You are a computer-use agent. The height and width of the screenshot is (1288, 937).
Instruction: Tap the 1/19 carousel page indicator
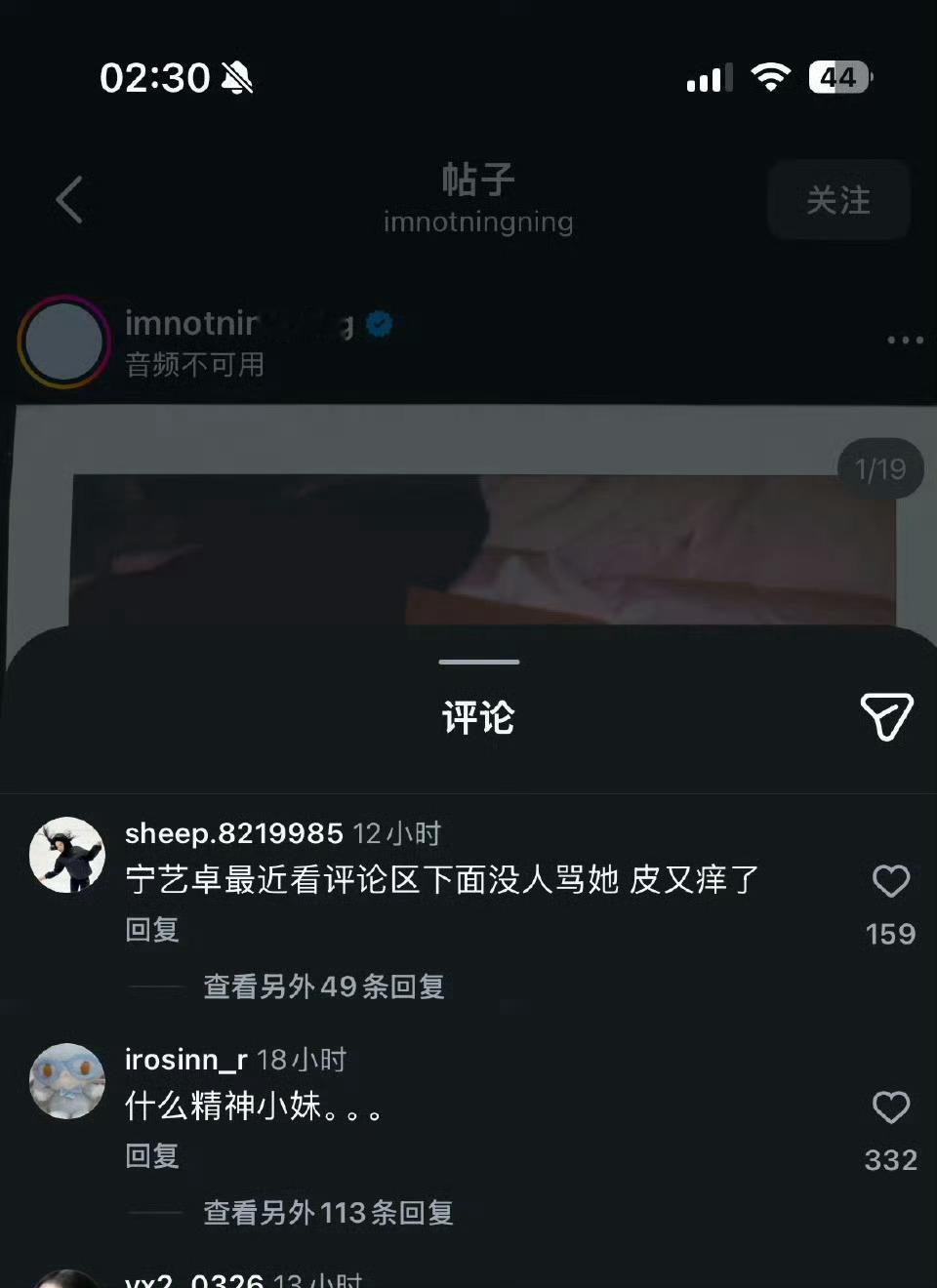(879, 469)
